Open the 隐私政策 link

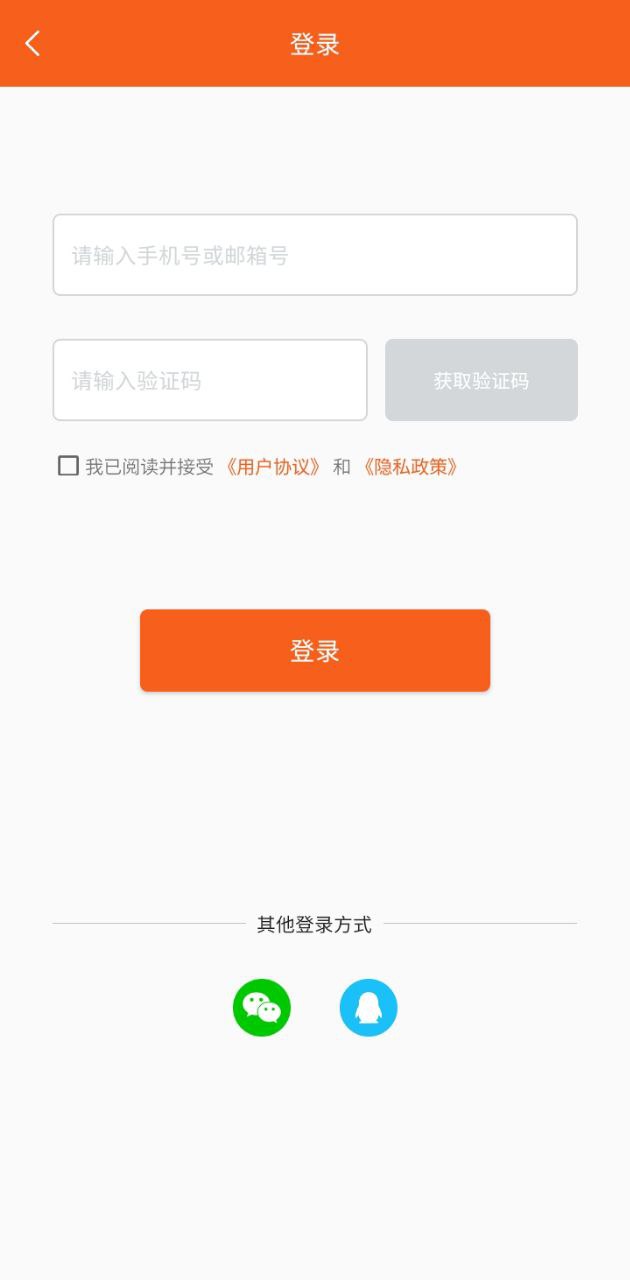coord(410,467)
